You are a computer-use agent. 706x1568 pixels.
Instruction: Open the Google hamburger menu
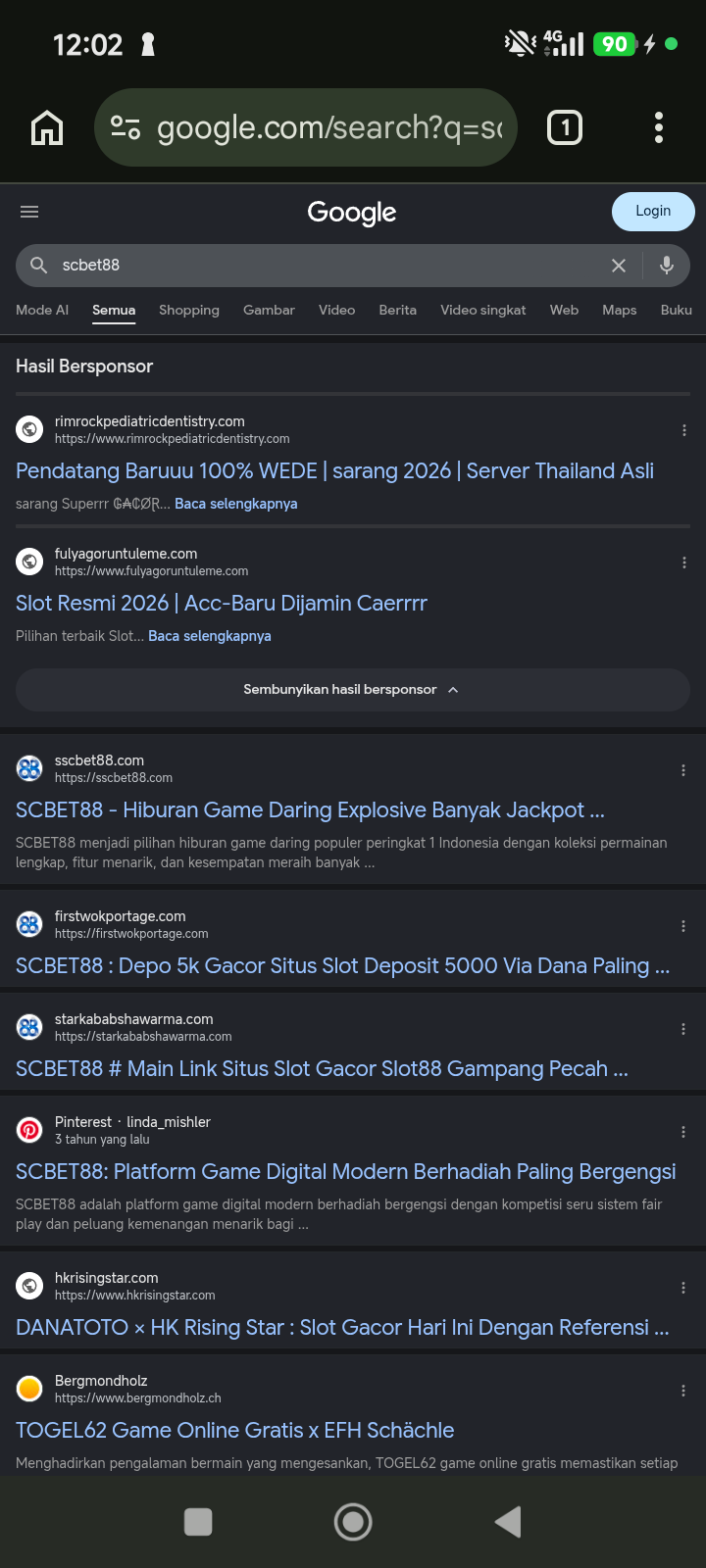(x=29, y=212)
